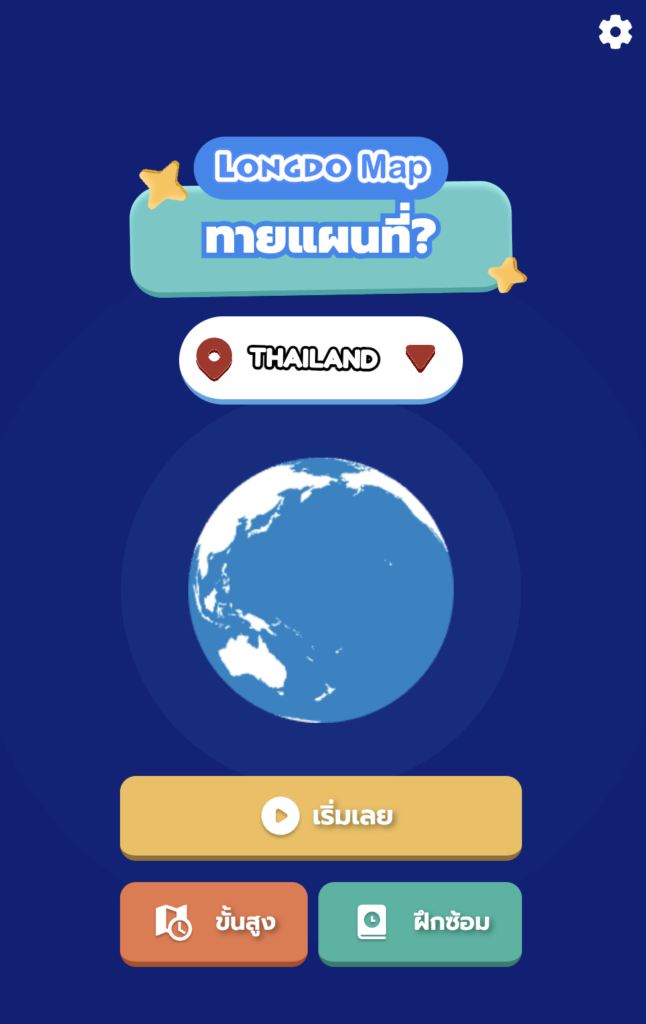The width and height of the screenshot is (646, 1024).
Task: Open the settings gear
Action: pyautogui.click(x=615, y=33)
